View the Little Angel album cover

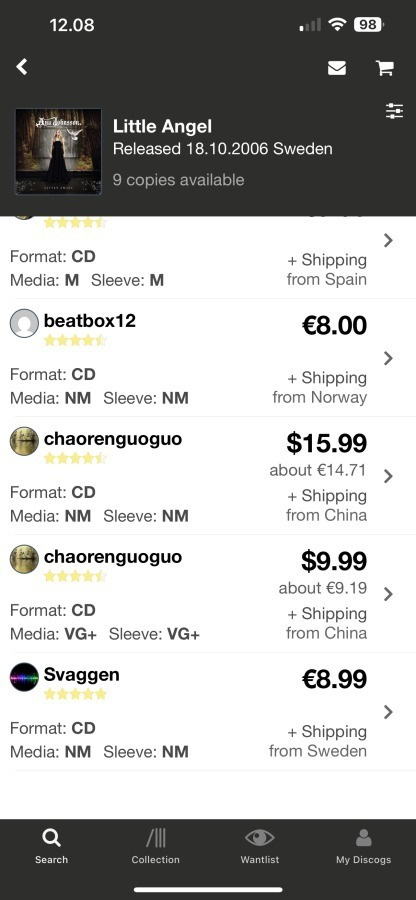pyautogui.click(x=58, y=152)
